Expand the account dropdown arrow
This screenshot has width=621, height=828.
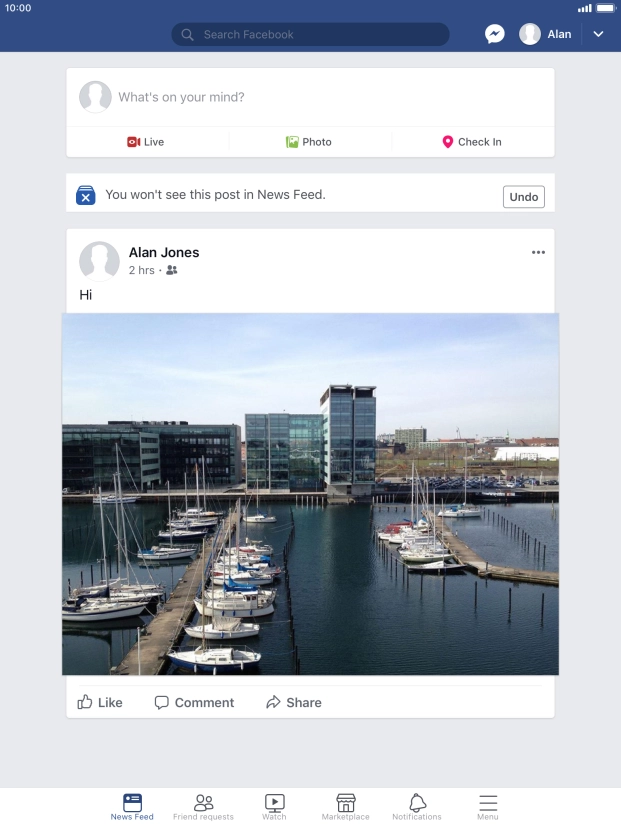[598, 34]
